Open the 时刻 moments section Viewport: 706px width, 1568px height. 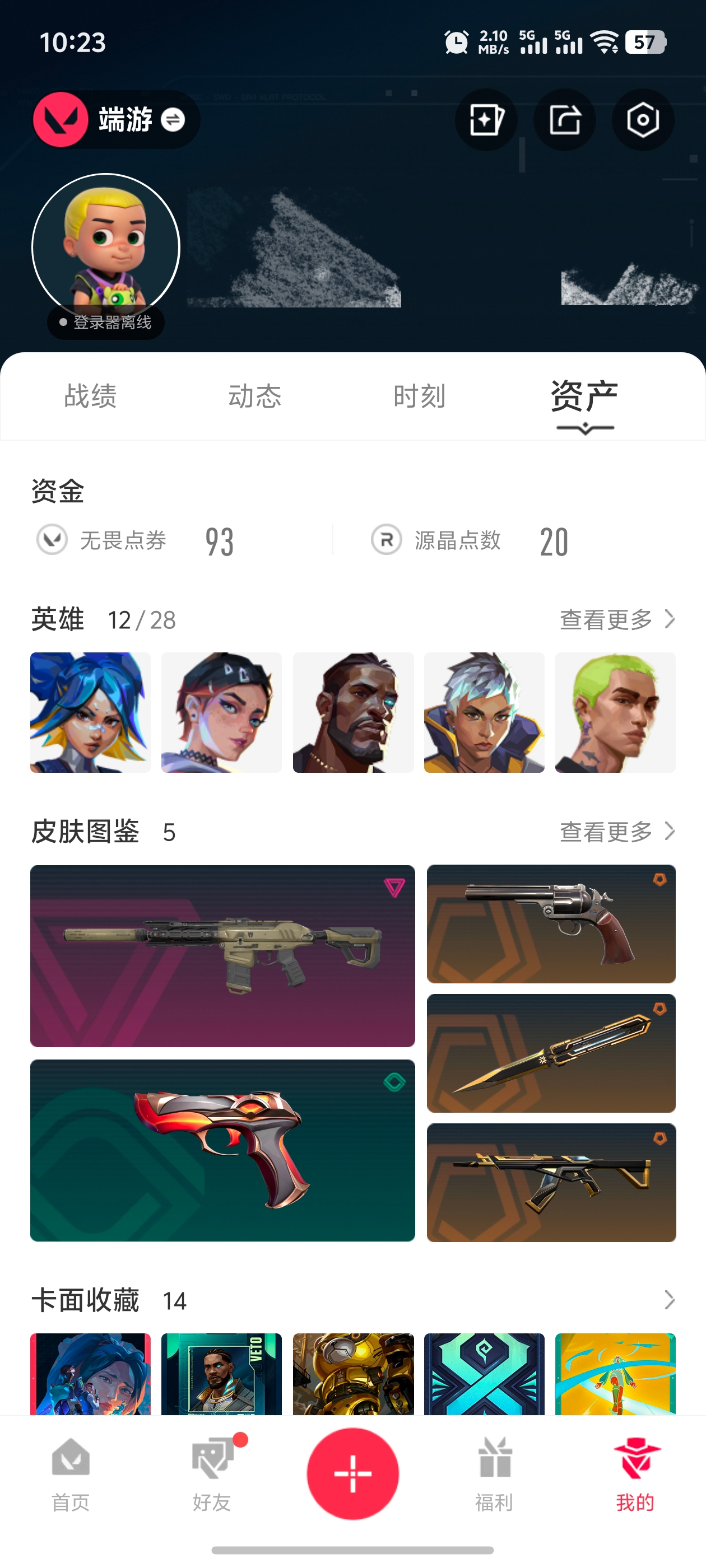419,397
